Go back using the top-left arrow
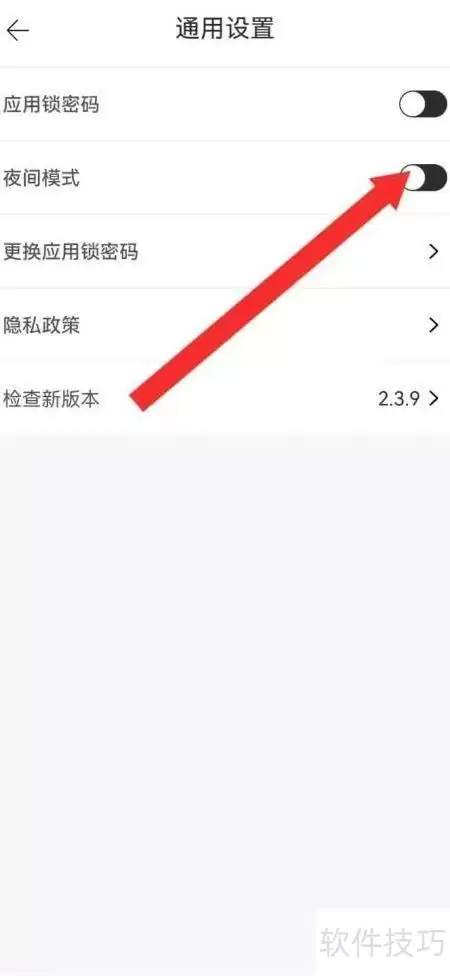This screenshot has width=450, height=976. [x=18, y=30]
